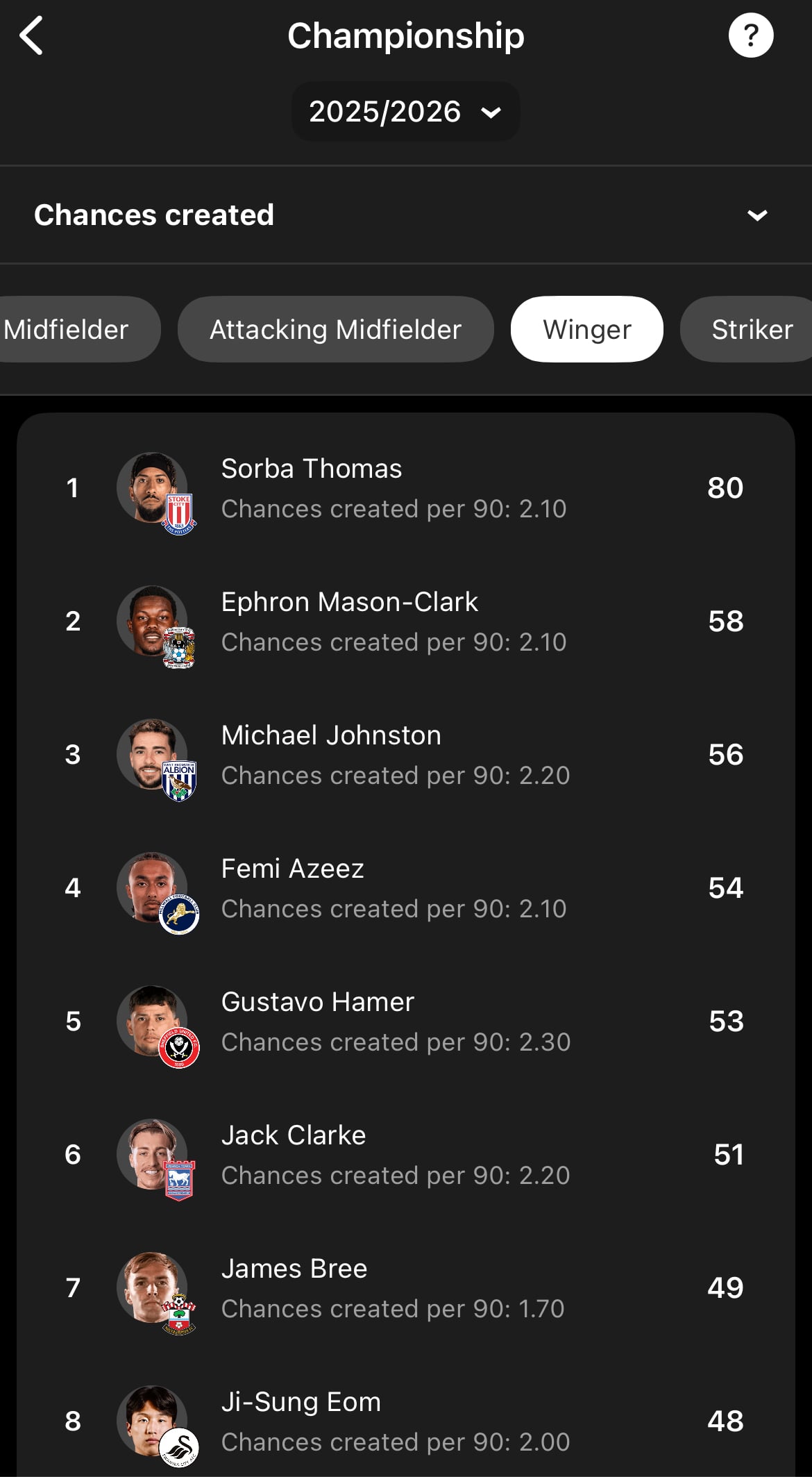The width and height of the screenshot is (812, 1477).
Task: View James Bree's stats
Action: [405, 1288]
